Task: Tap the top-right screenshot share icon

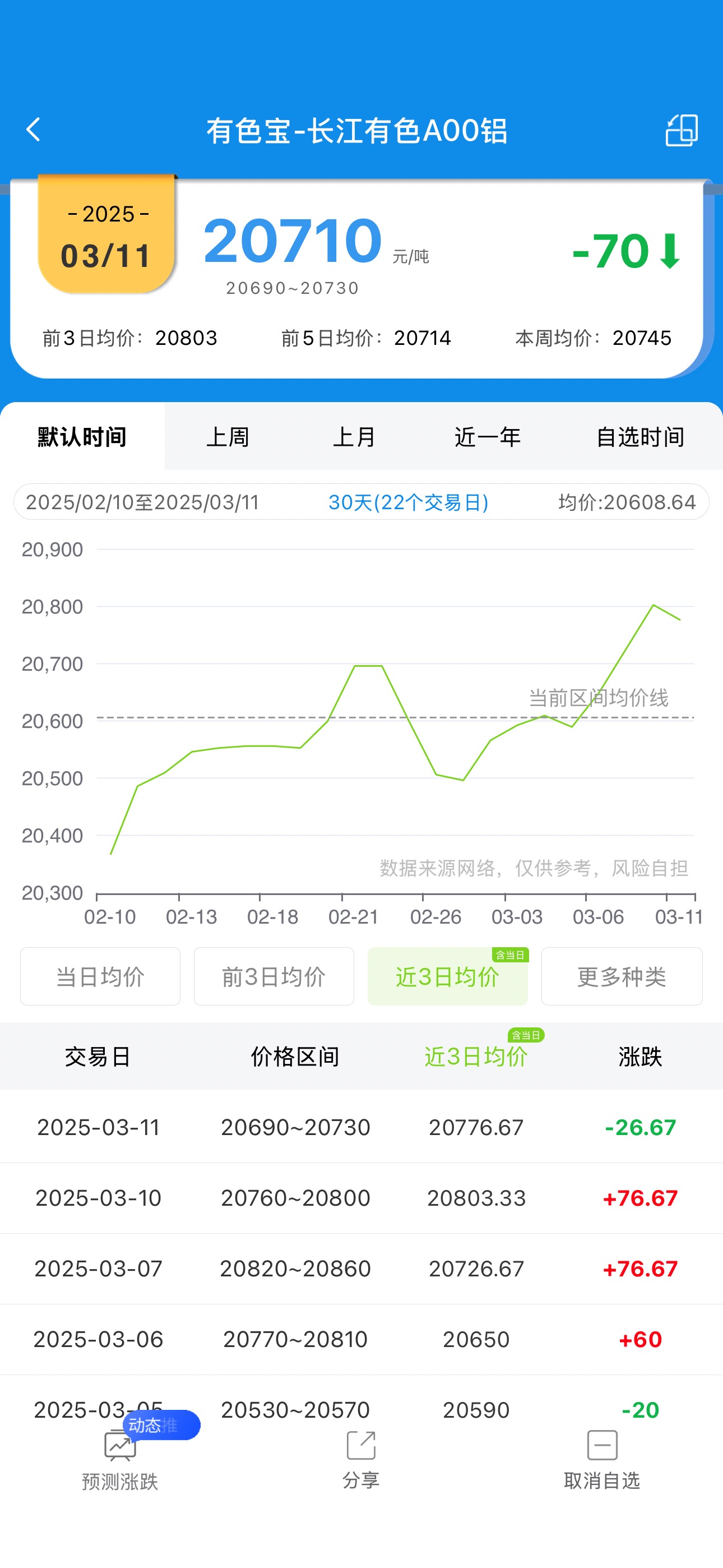Action: [681, 130]
